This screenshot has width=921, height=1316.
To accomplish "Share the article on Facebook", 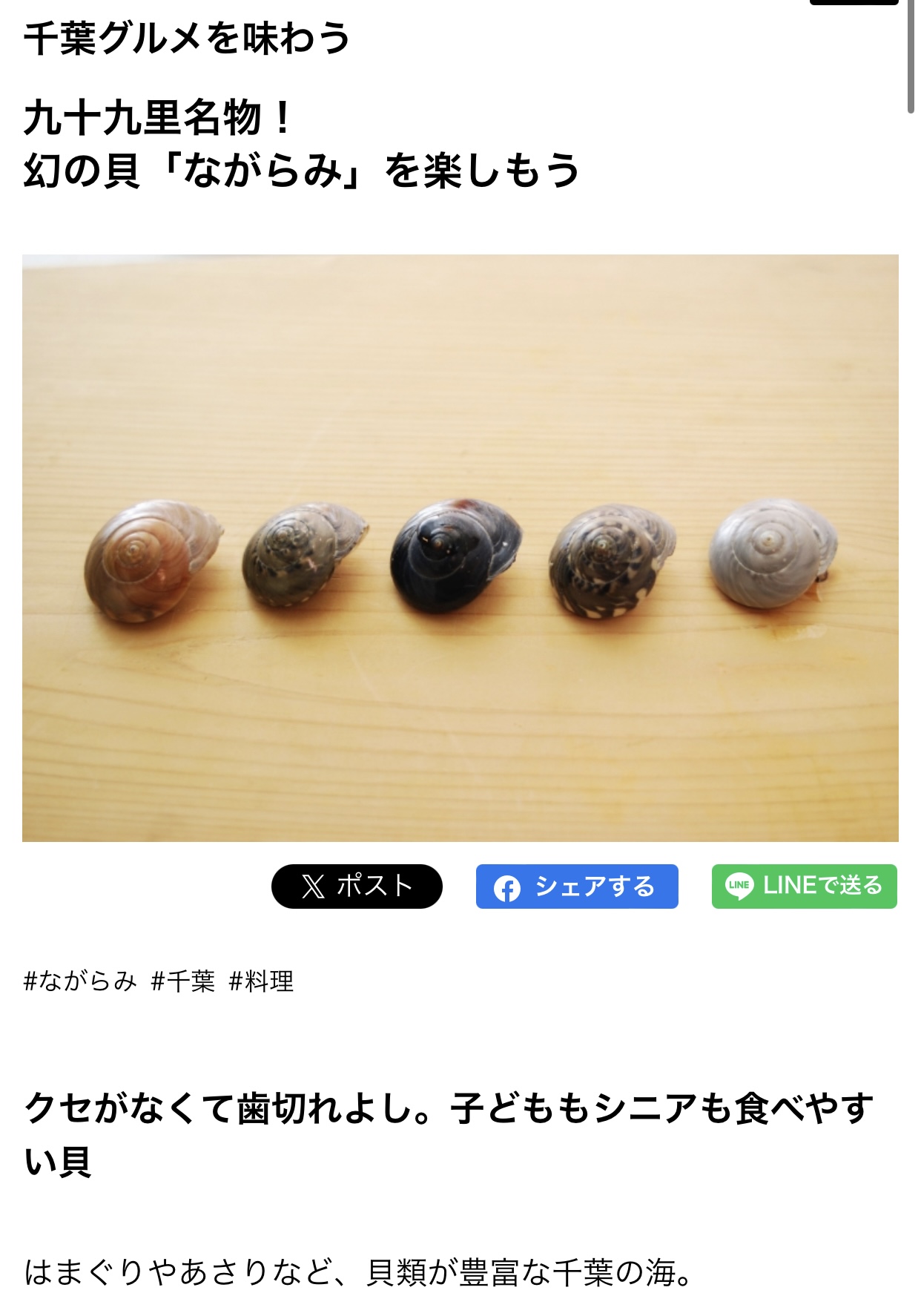I will point(577,886).
